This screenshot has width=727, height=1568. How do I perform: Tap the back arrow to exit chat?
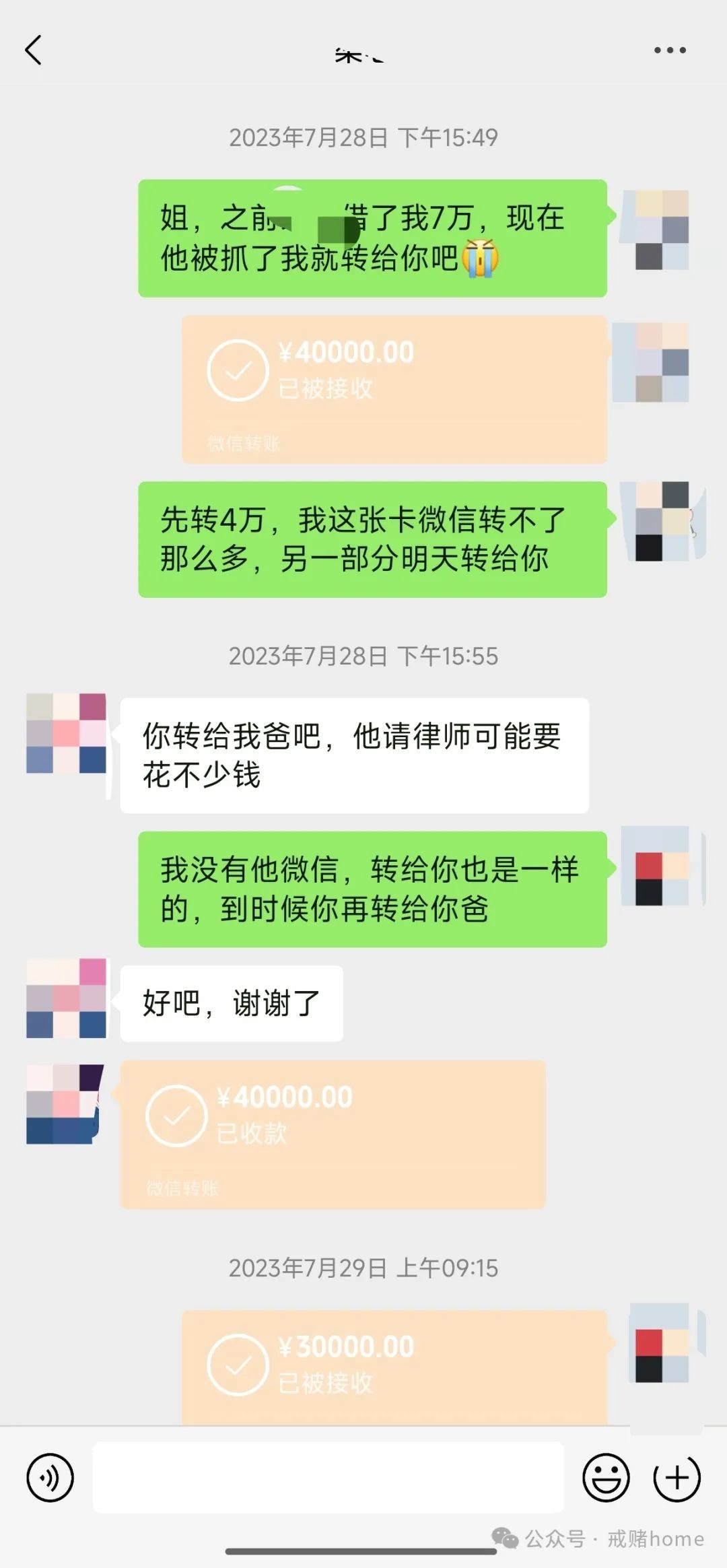34,50
